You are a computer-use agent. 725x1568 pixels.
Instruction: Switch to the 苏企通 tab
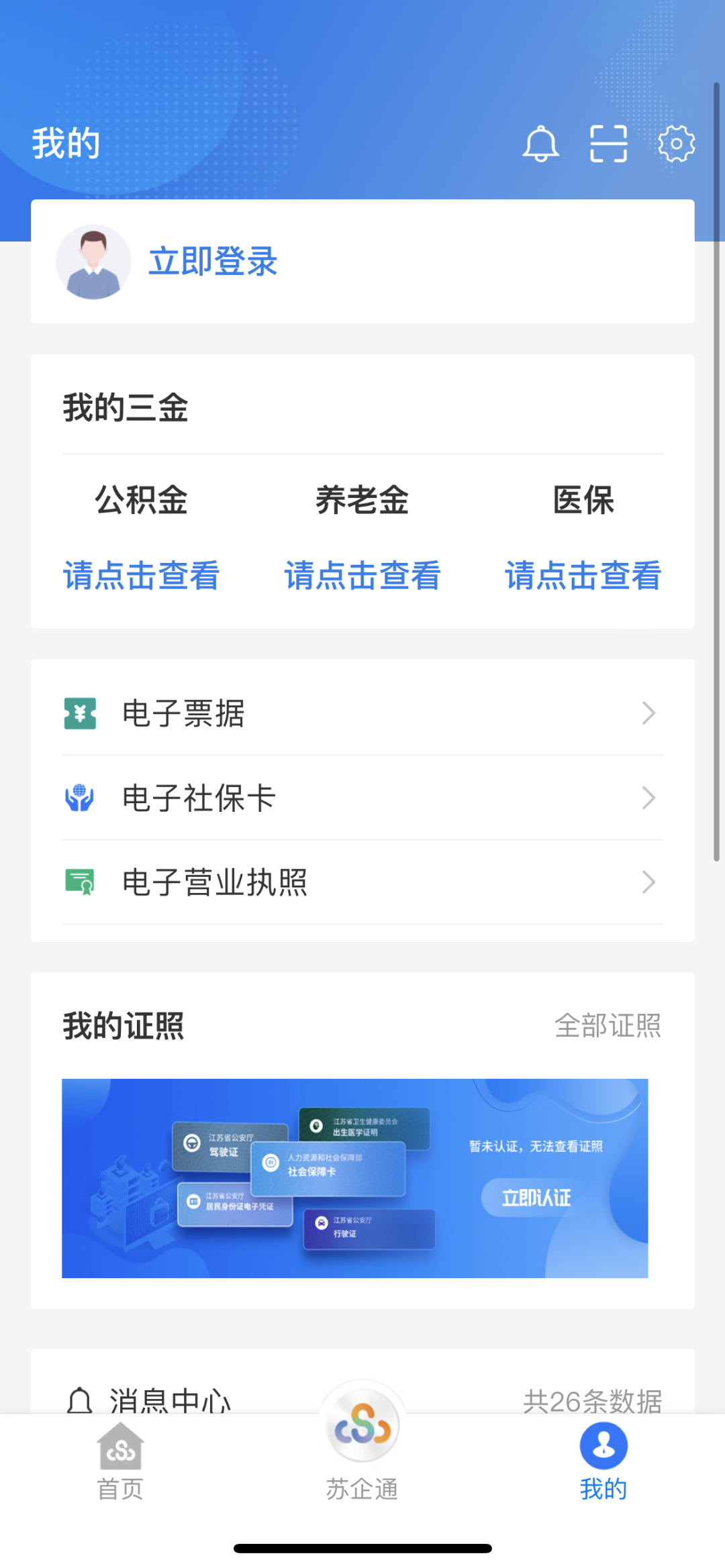pos(362,1443)
